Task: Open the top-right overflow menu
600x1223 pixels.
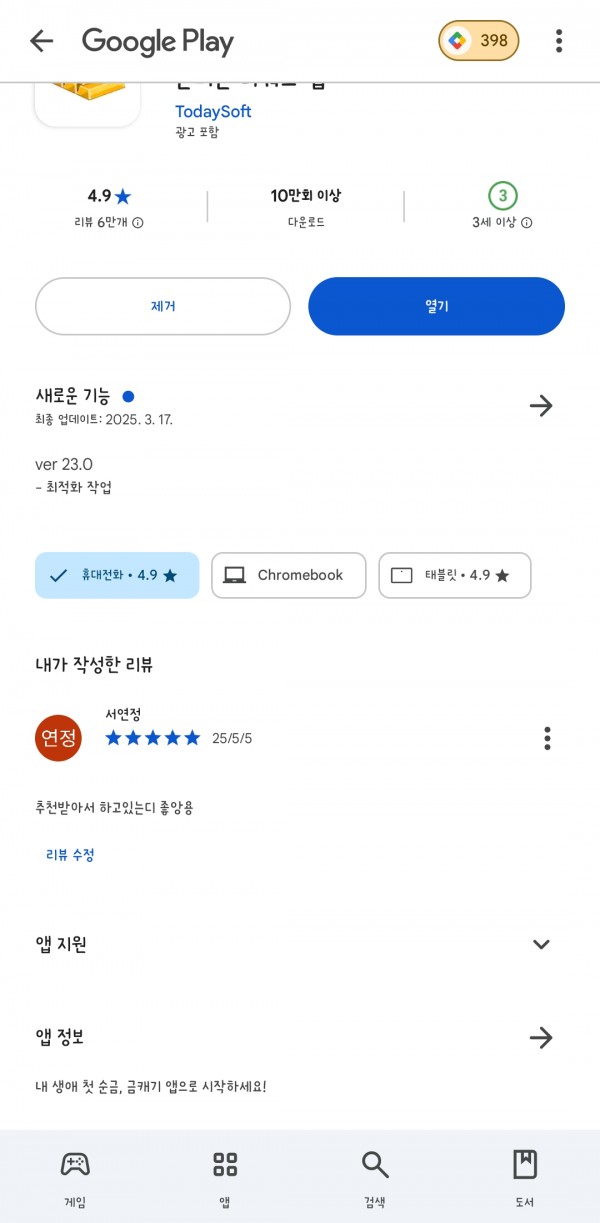Action: (559, 41)
